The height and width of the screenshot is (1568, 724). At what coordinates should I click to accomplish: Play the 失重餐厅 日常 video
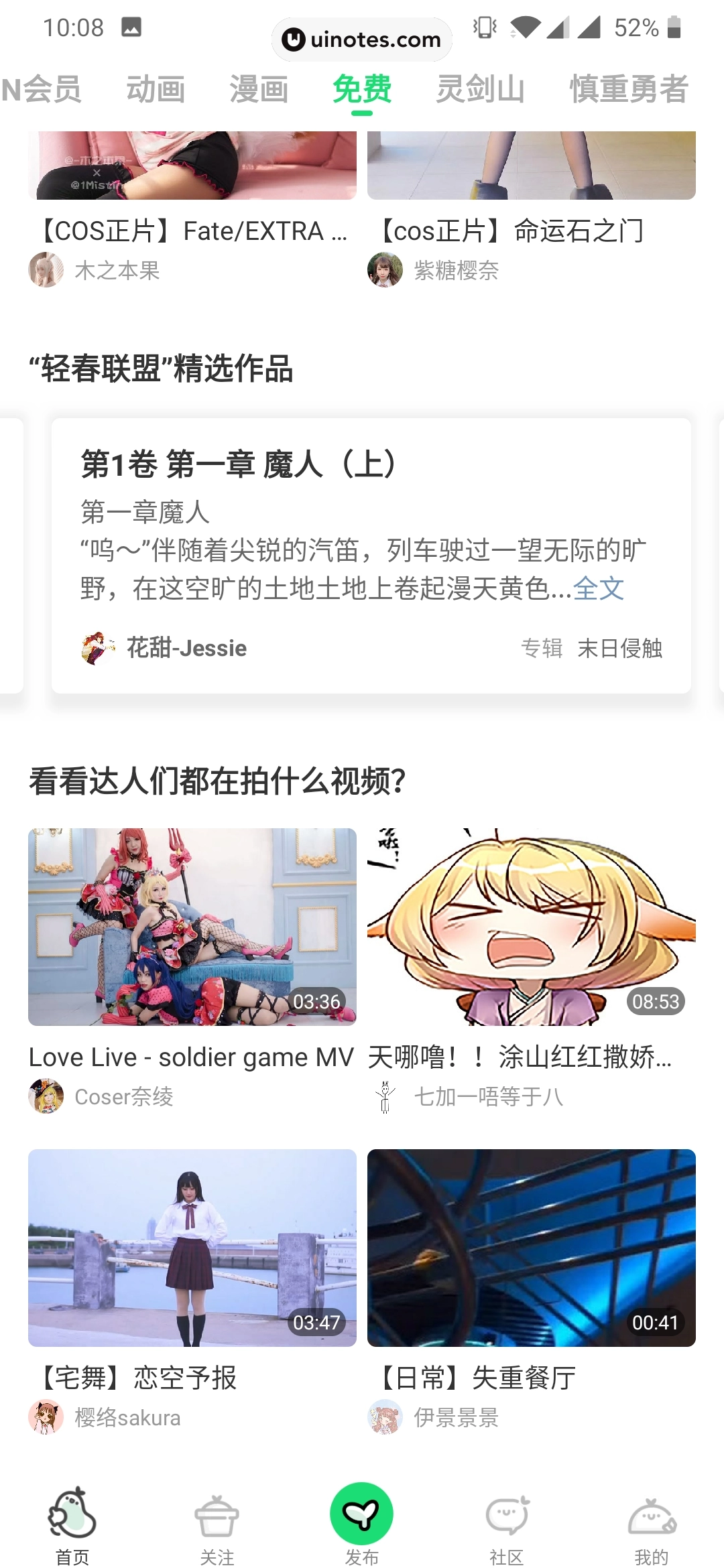[531, 1248]
